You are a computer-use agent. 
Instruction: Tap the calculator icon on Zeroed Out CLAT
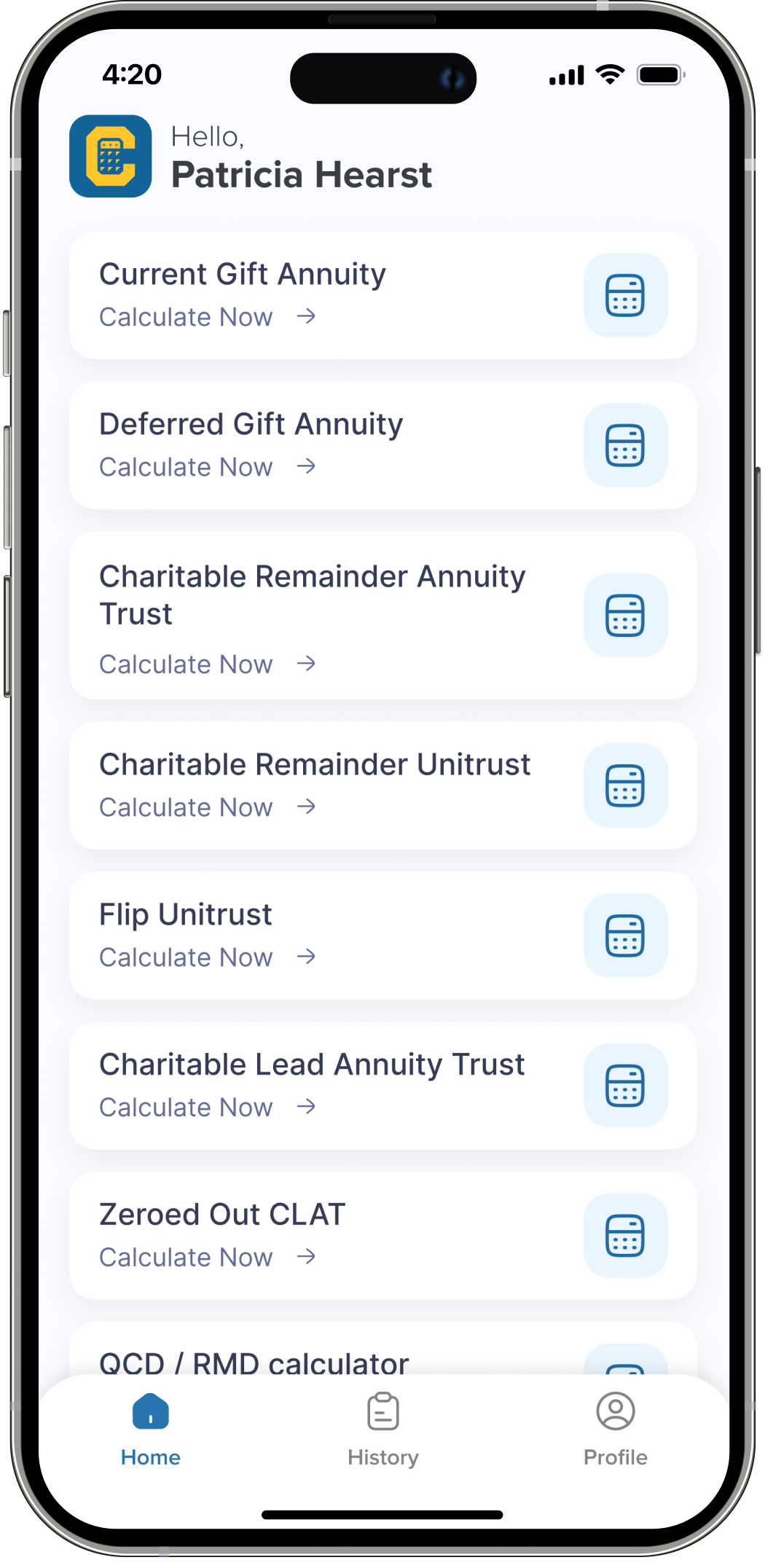[x=625, y=1236]
